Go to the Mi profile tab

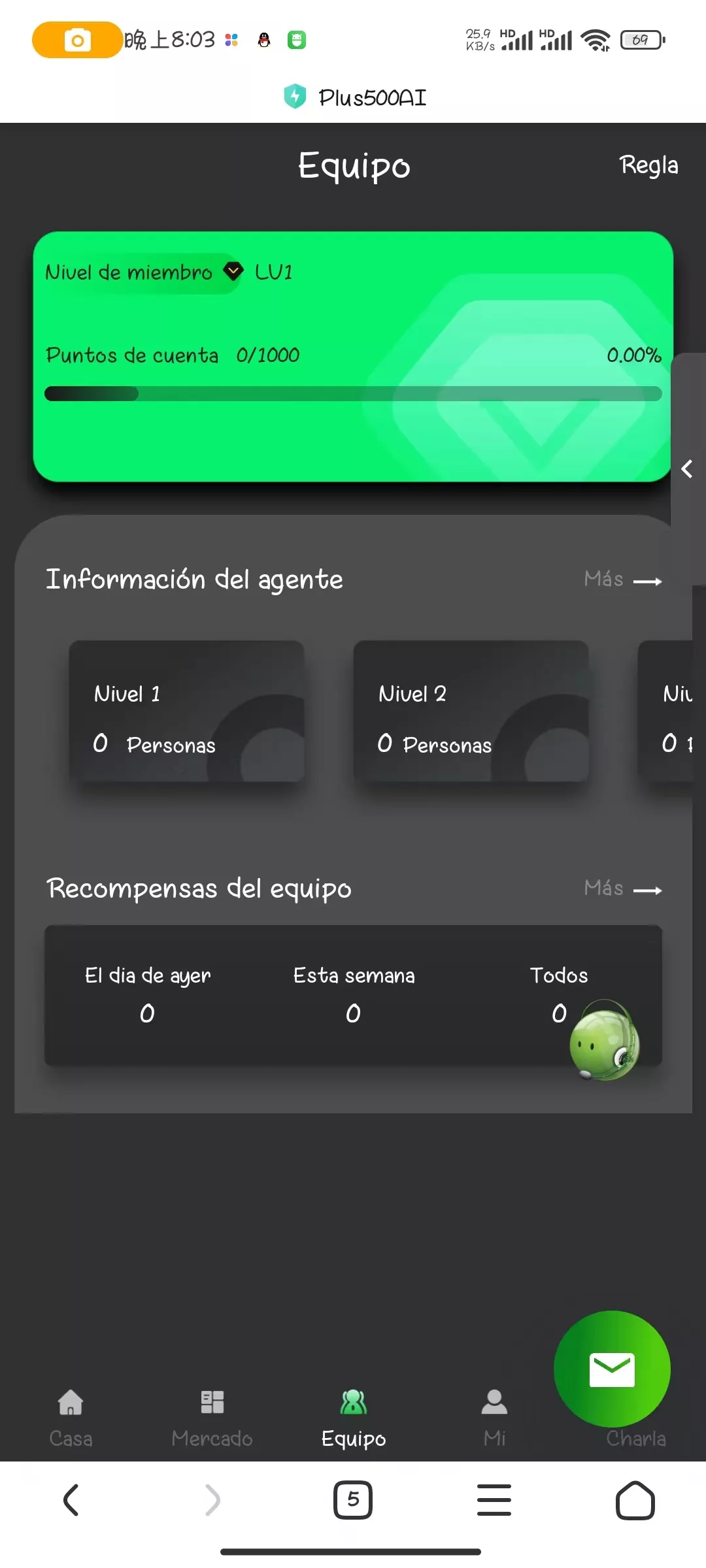click(x=494, y=1415)
